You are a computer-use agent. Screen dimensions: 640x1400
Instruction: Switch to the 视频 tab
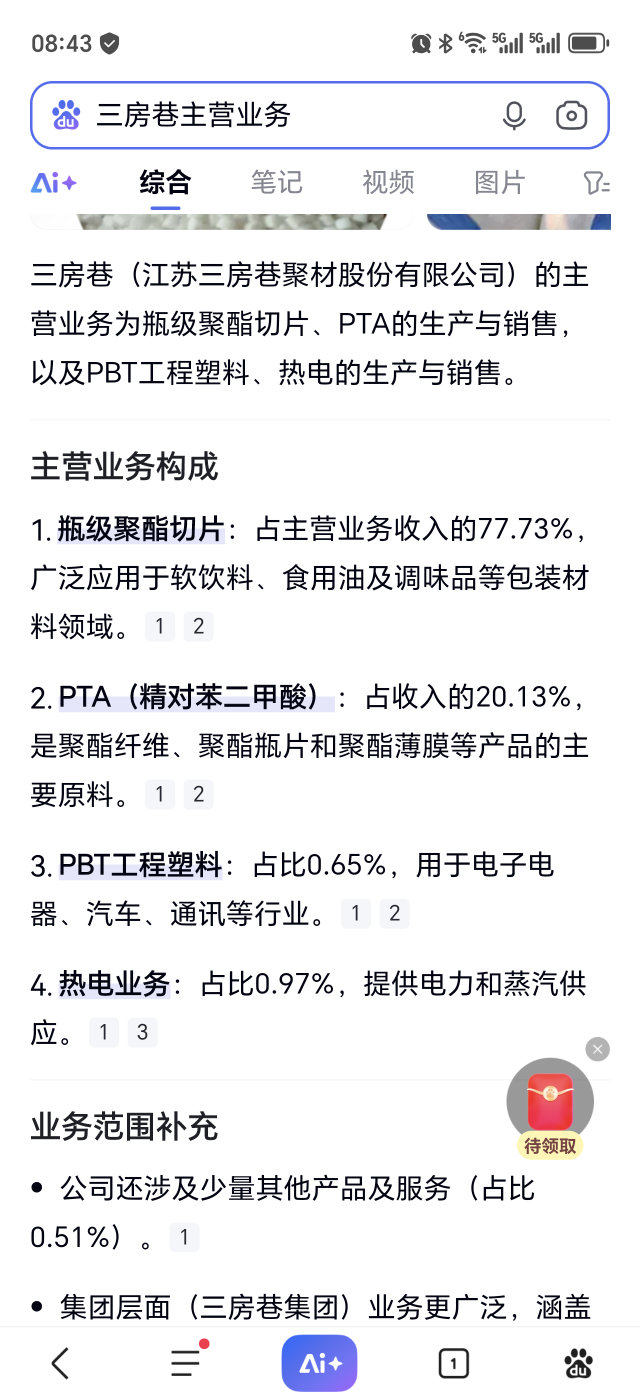[x=388, y=182]
